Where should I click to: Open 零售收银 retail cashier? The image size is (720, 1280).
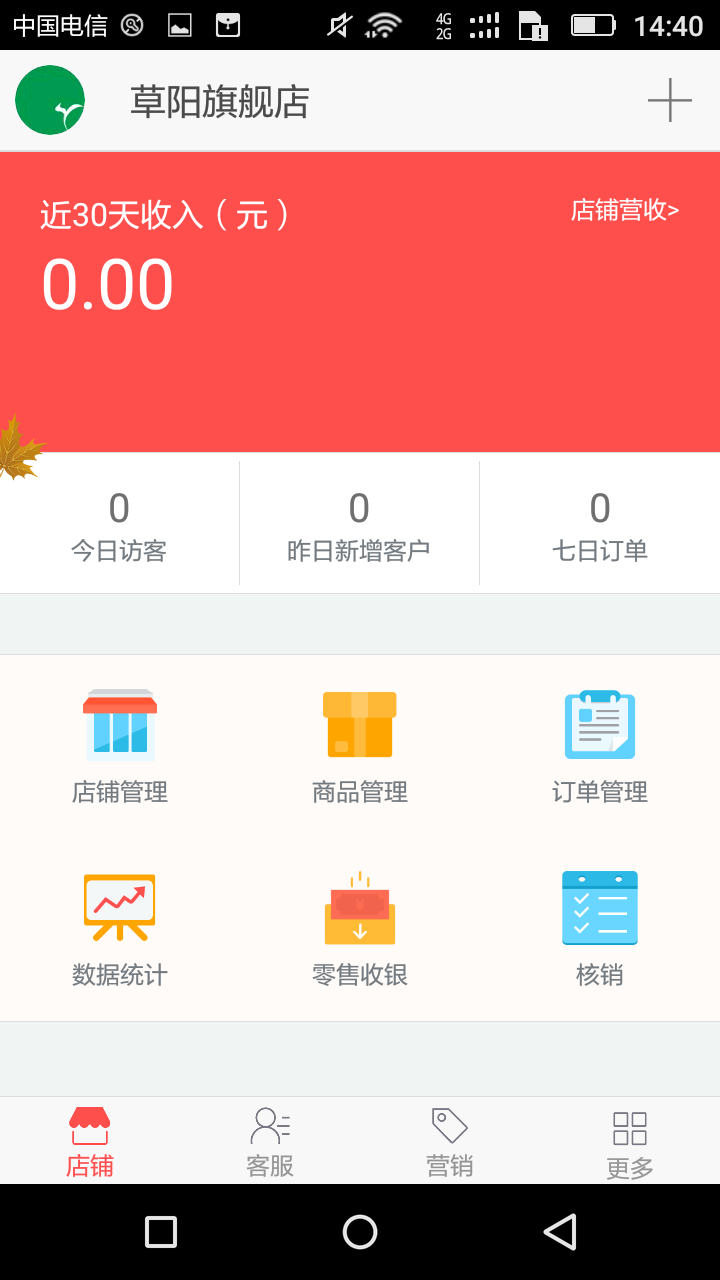click(x=360, y=929)
